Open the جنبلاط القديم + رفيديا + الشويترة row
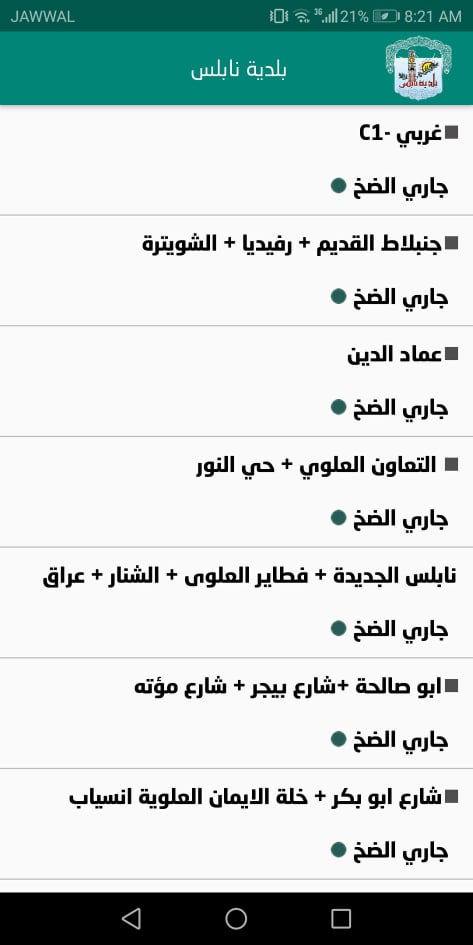The image size is (473, 945). [x=236, y=271]
